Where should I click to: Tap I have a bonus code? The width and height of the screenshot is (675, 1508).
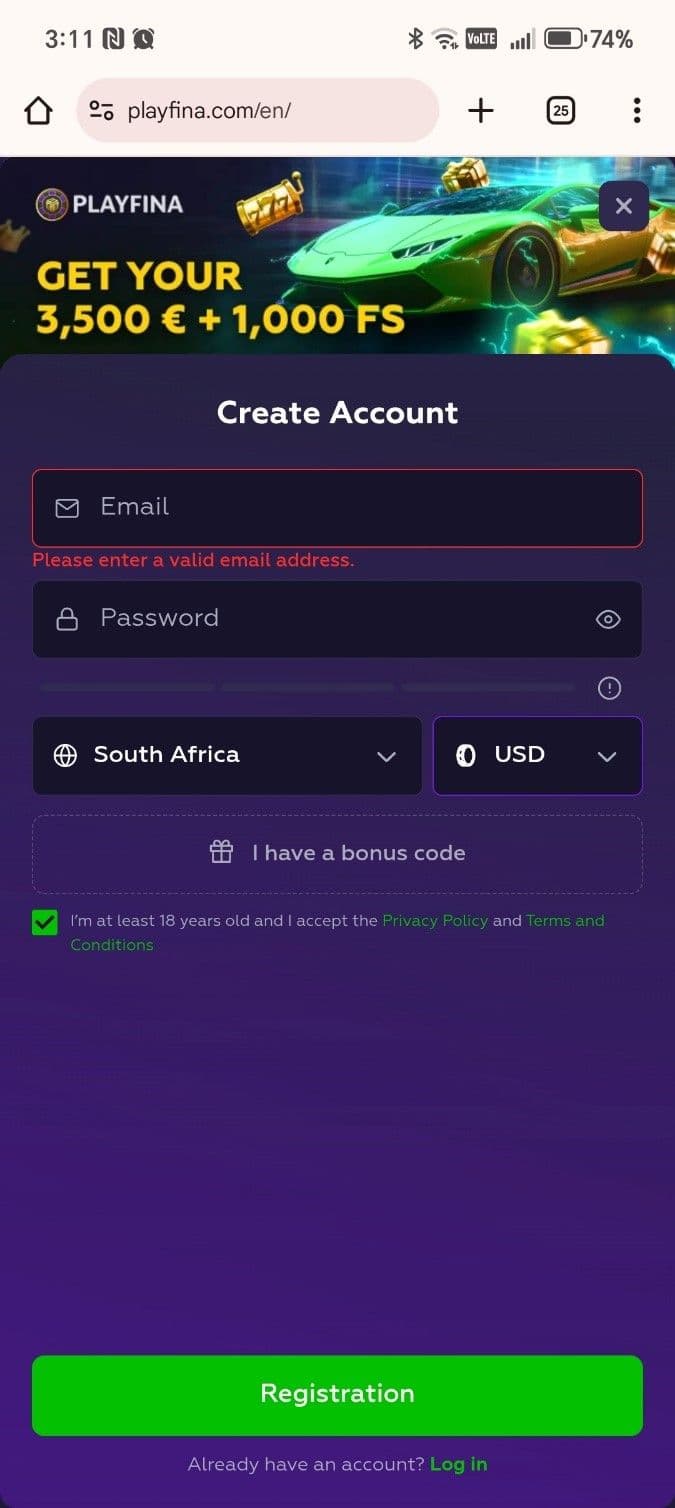coord(337,853)
